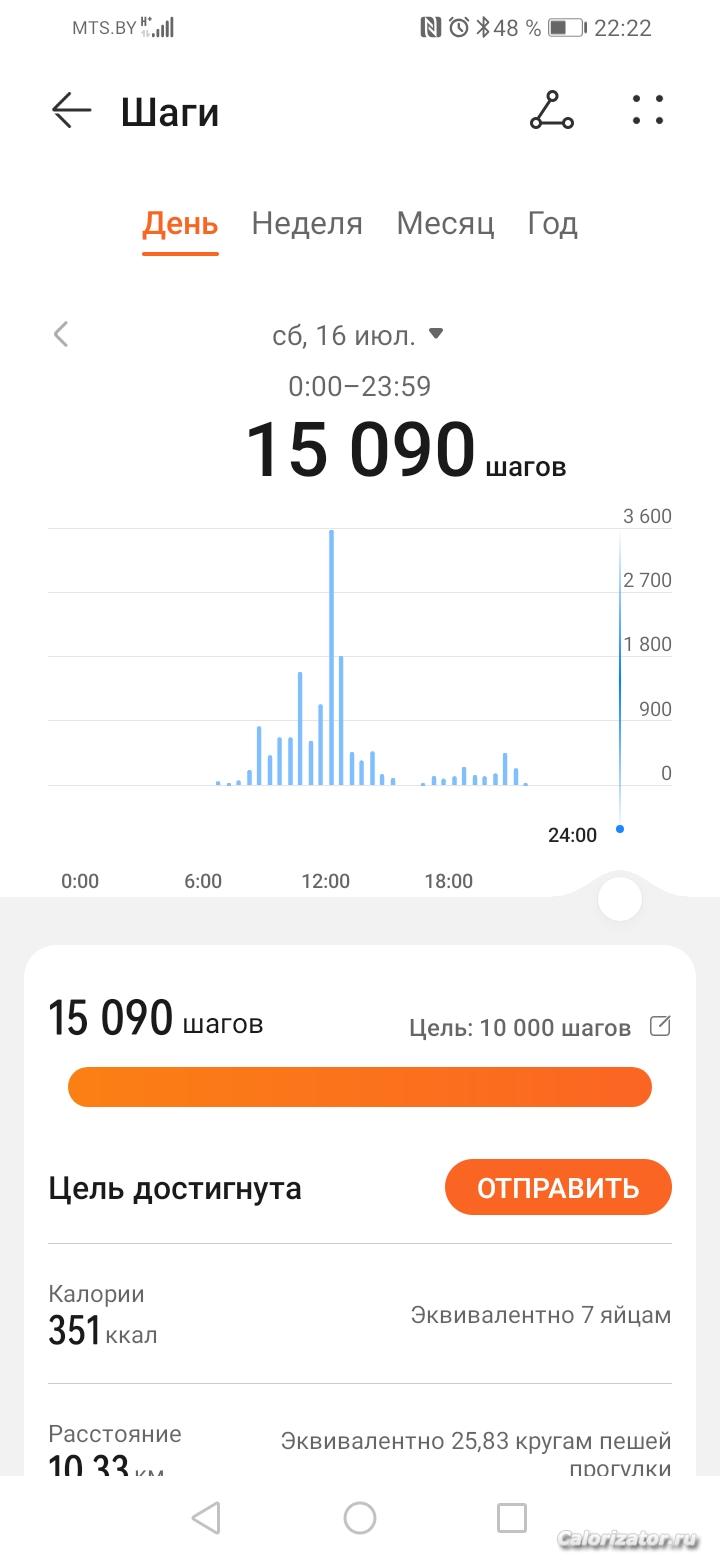Viewport: 720px width, 1560px height.
Task: Go to the previous day with left chevron
Action: pyautogui.click(x=62, y=334)
